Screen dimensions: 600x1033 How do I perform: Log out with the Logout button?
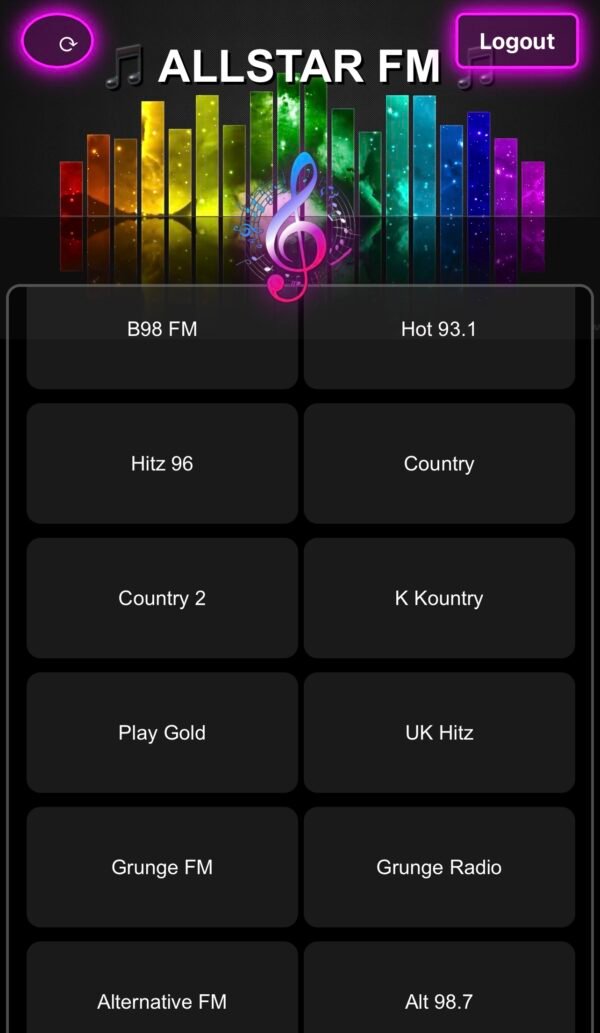[x=517, y=41]
